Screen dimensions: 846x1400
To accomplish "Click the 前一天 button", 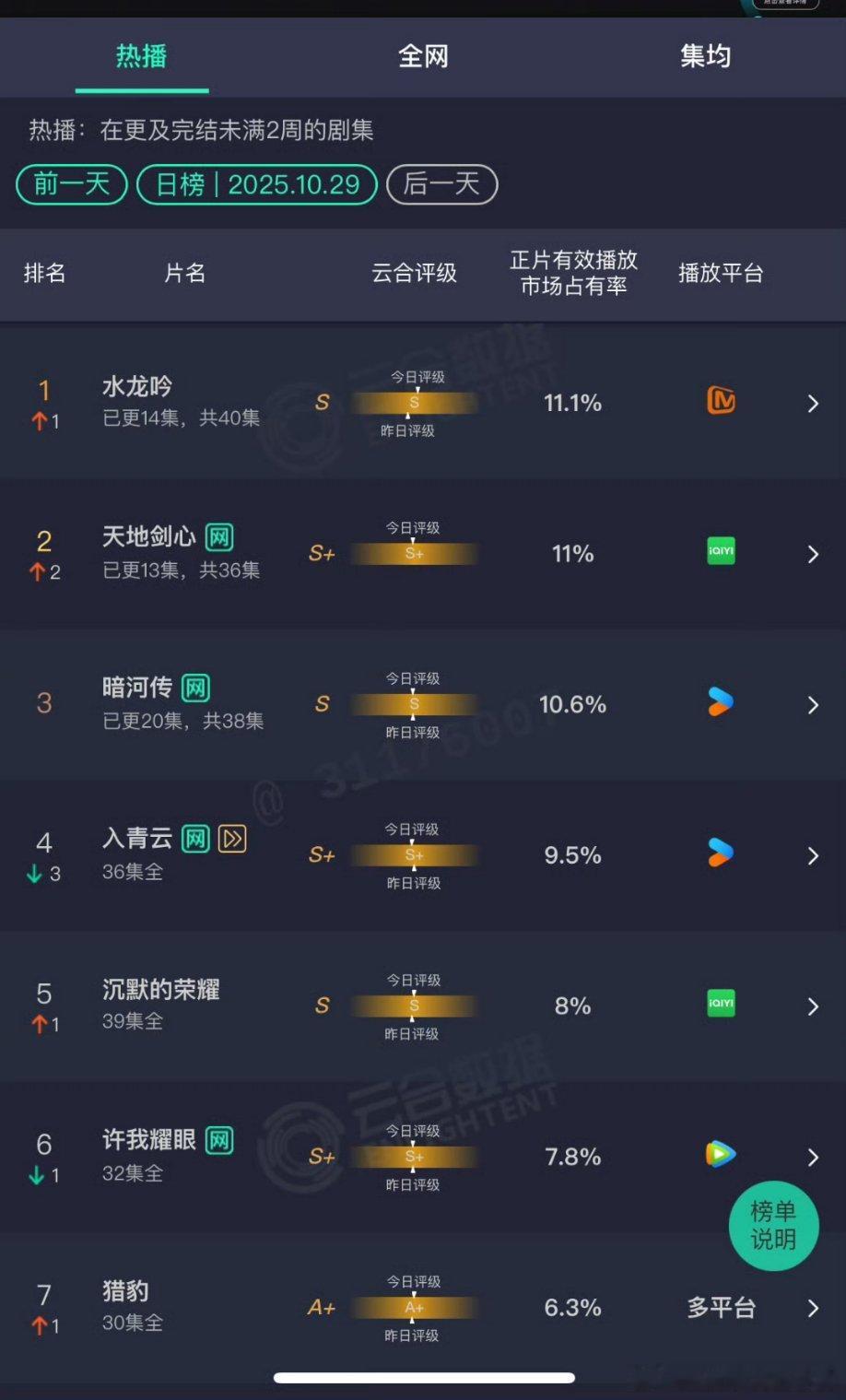I will pyautogui.click(x=71, y=184).
